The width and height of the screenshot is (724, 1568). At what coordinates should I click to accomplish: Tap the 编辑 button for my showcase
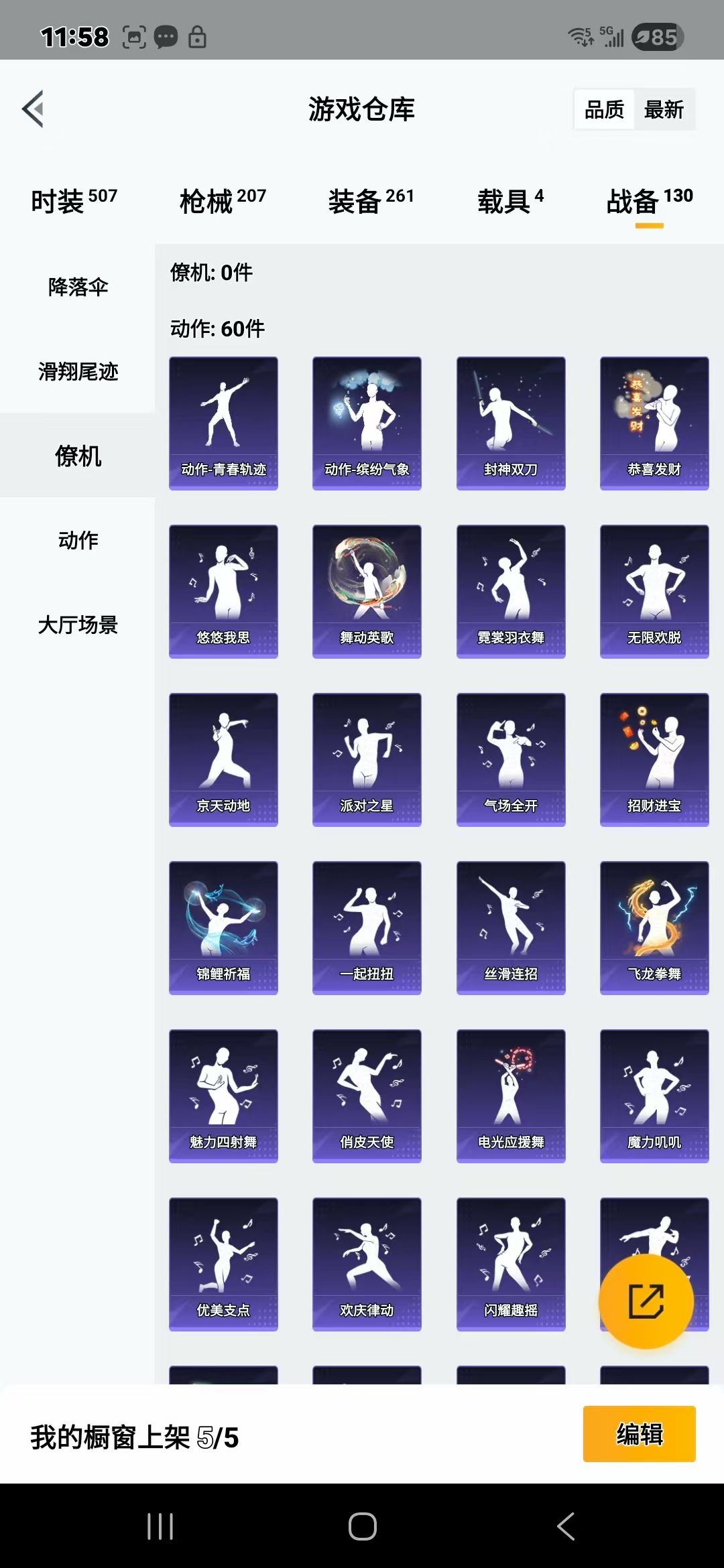(639, 1434)
